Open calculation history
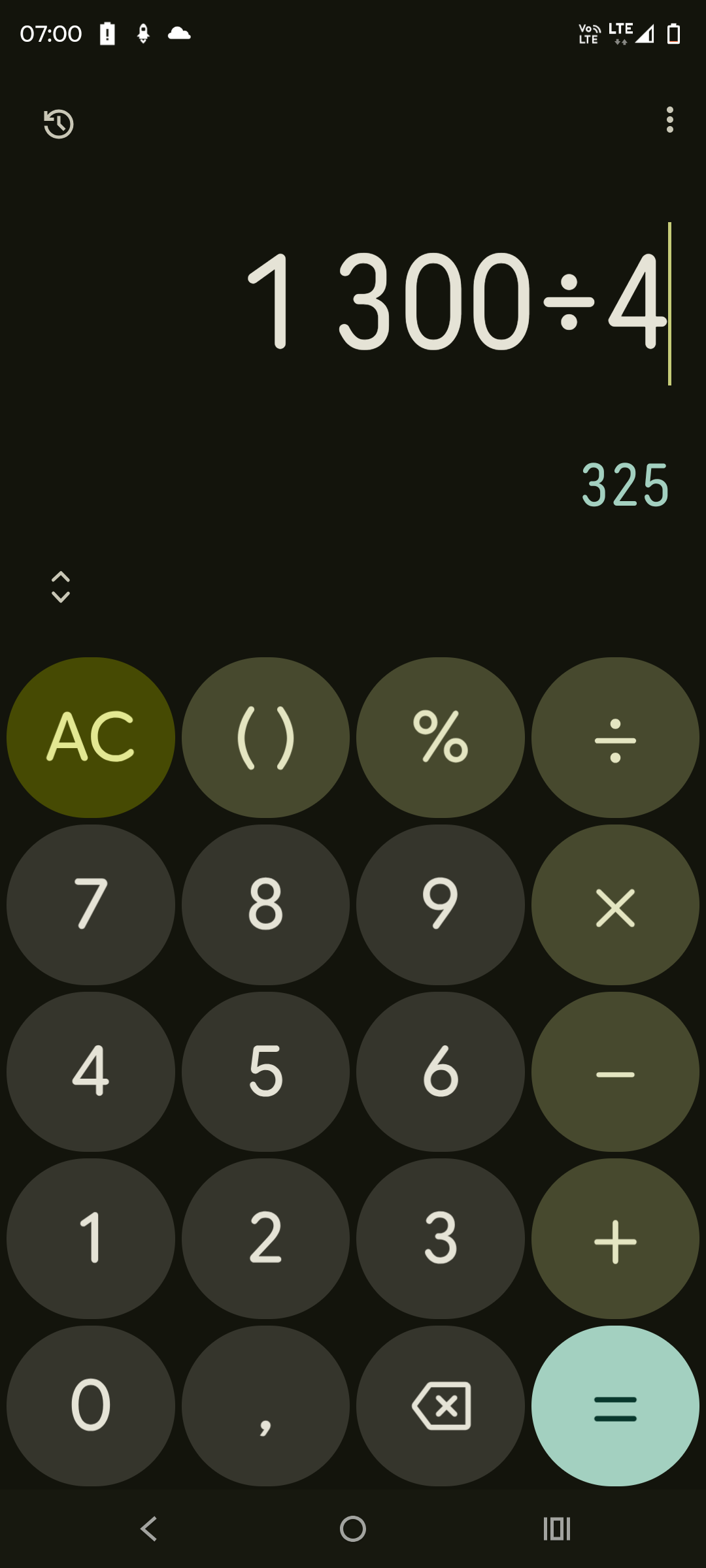Image resolution: width=706 pixels, height=1568 pixels. [59, 123]
